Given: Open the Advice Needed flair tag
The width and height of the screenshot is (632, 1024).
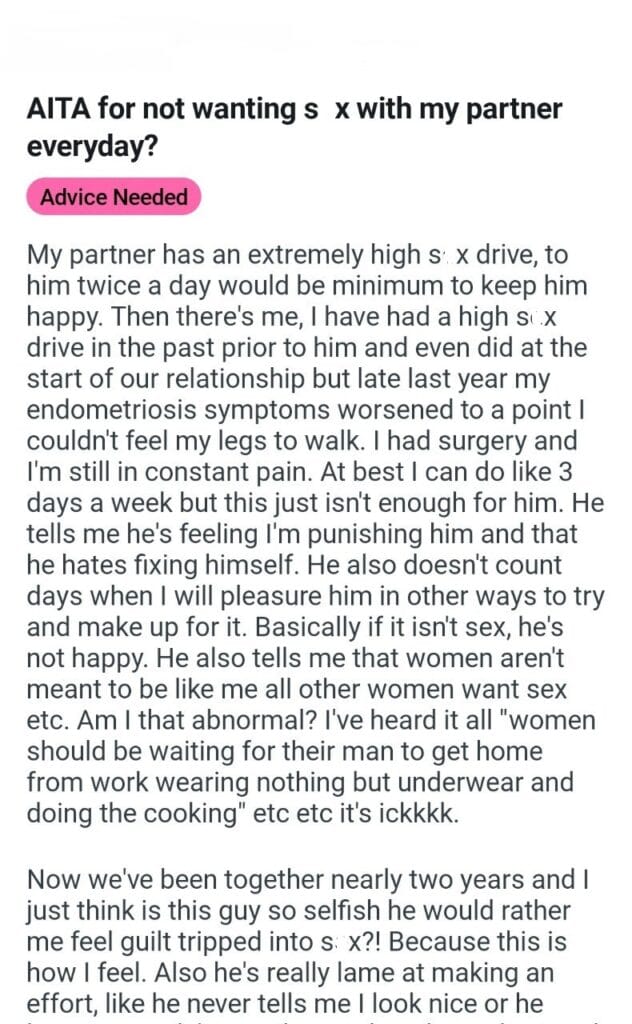Looking at the screenshot, I should tap(114, 197).
